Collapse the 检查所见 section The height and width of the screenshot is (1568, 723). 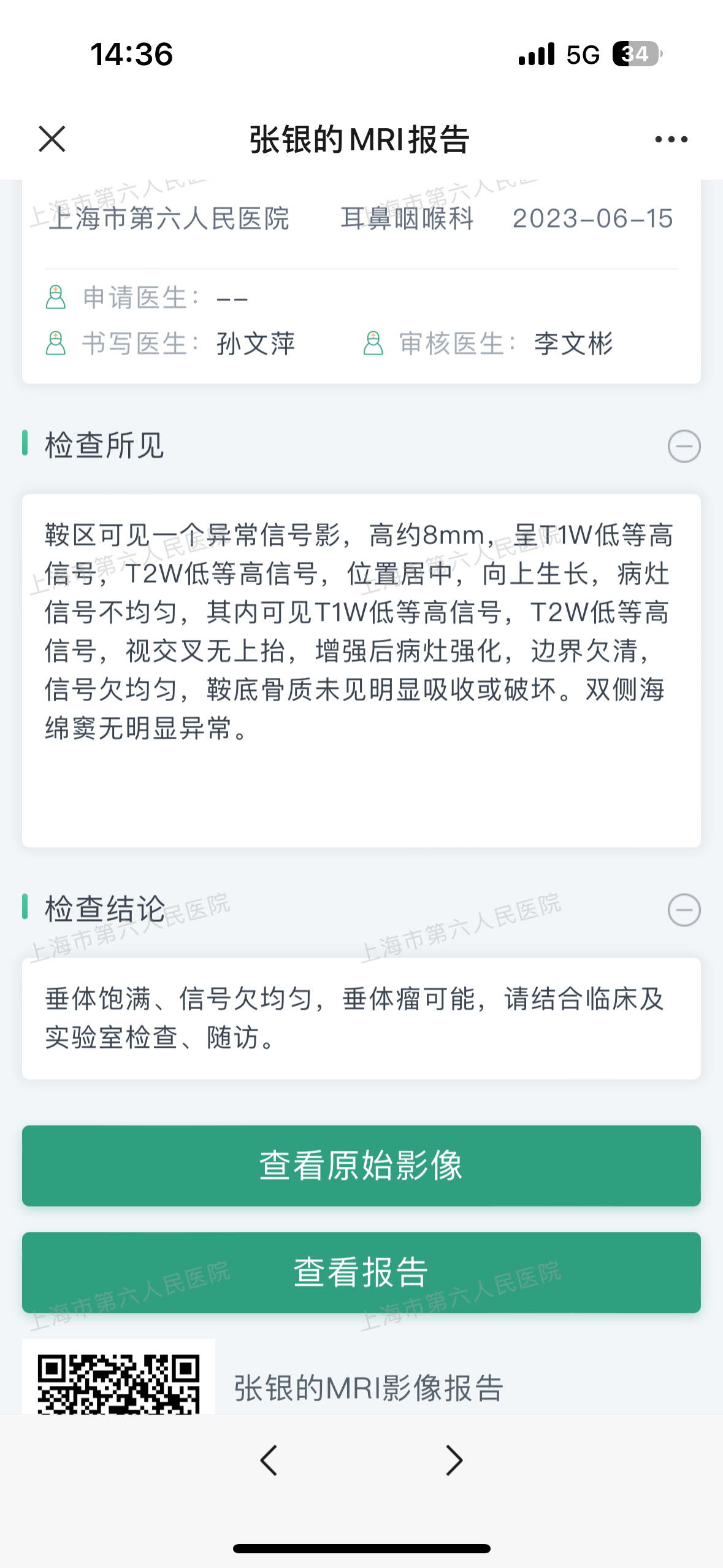point(684,446)
